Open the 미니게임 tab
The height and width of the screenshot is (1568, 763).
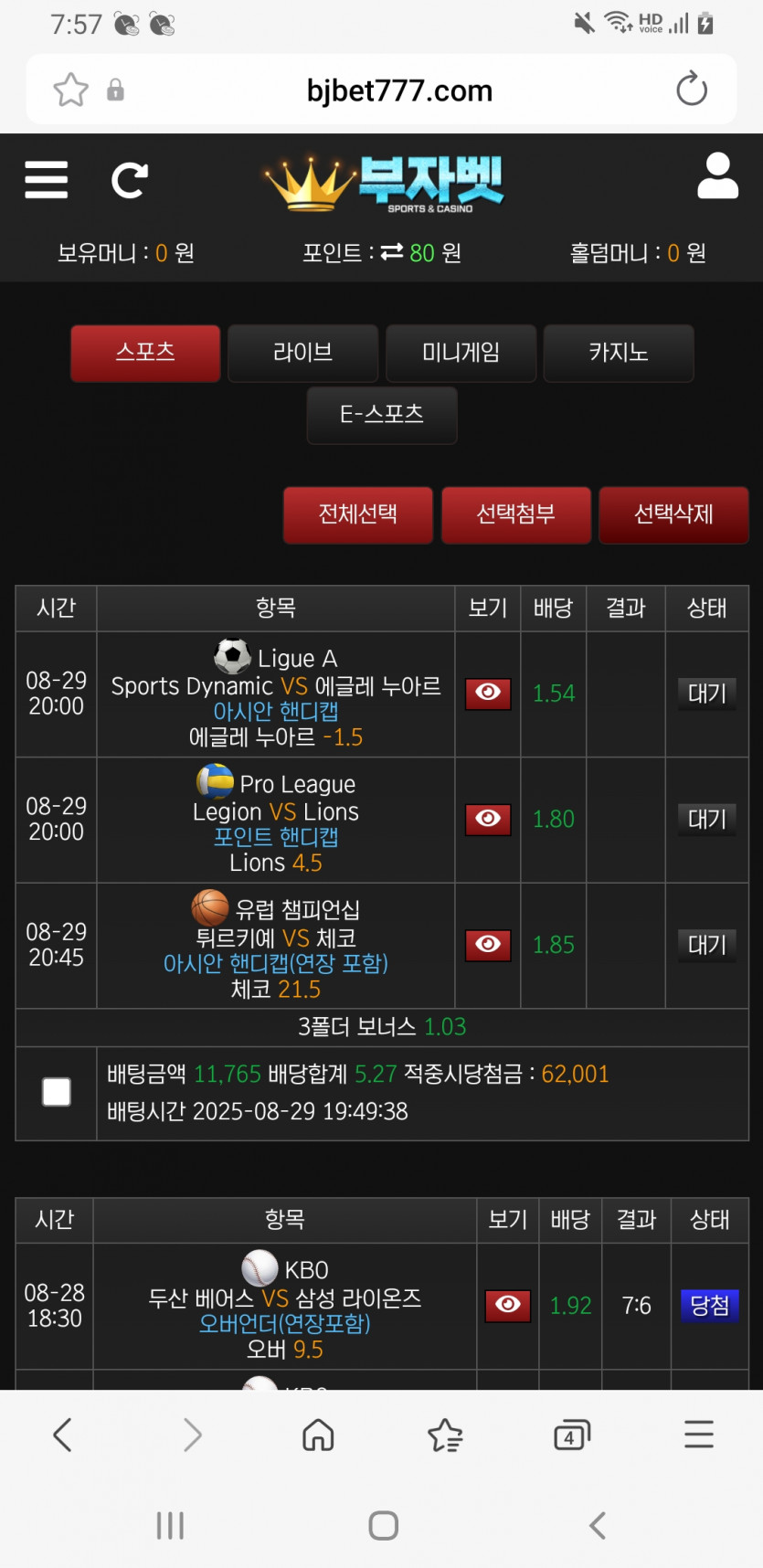(461, 353)
